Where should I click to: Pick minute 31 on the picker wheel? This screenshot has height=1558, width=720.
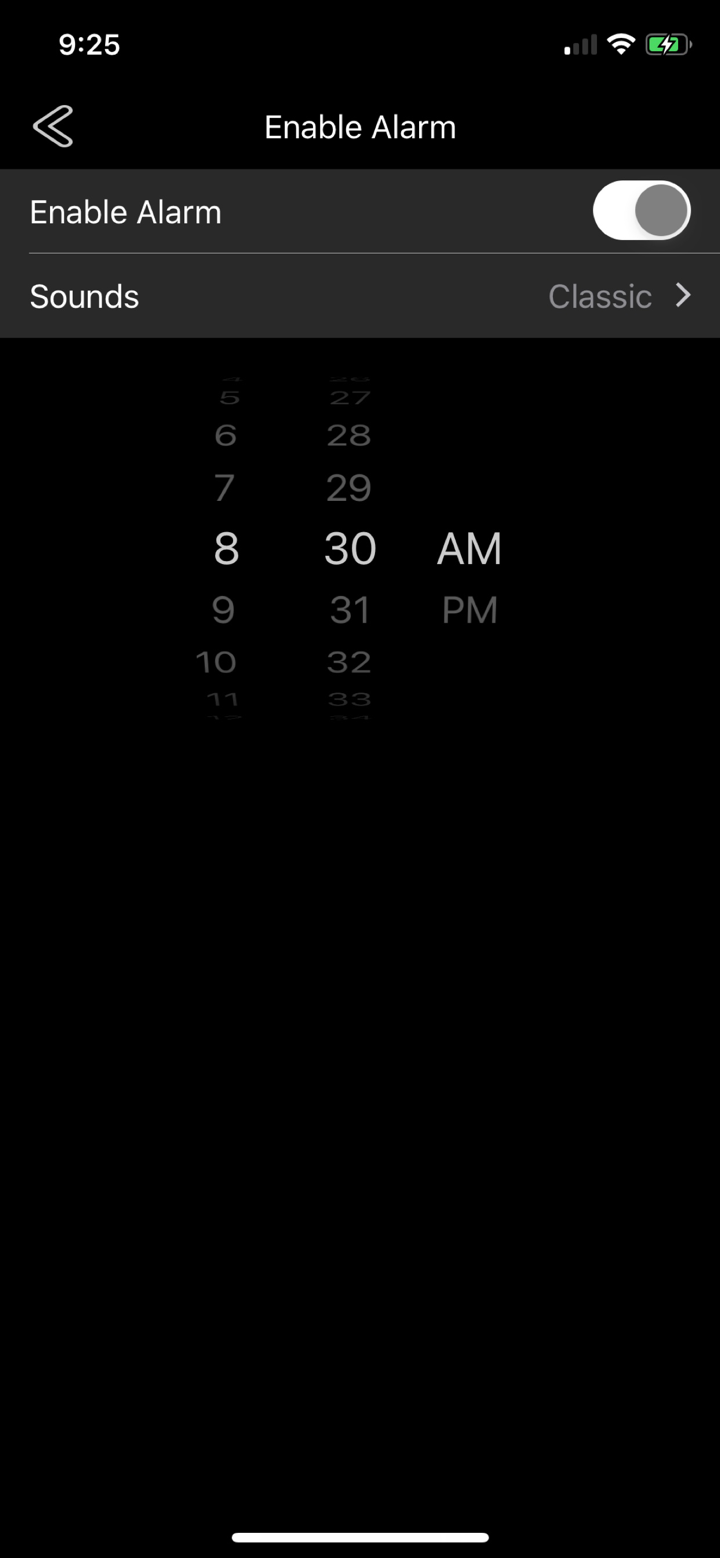point(349,610)
